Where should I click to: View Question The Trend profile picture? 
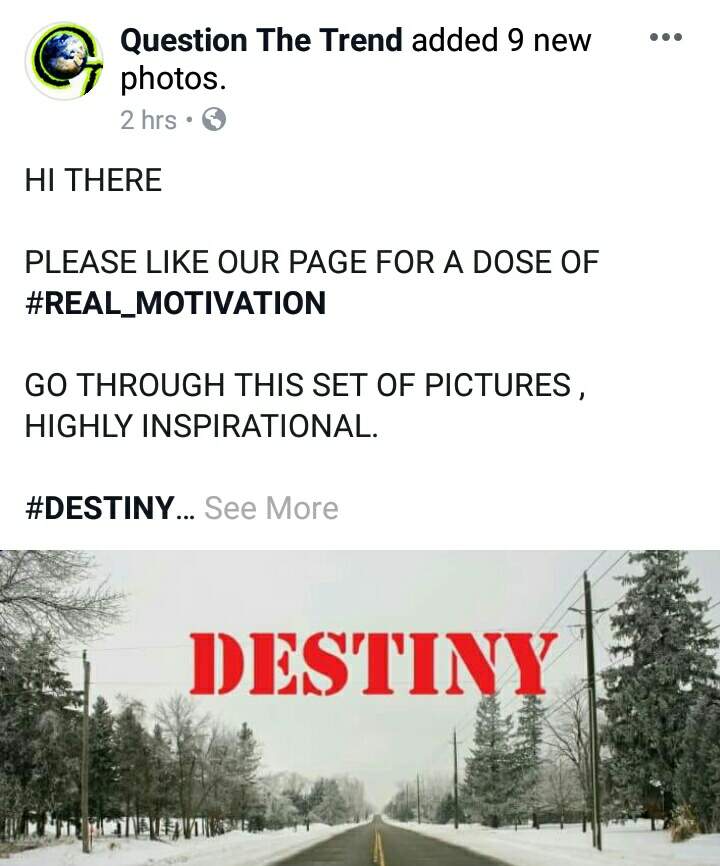(64, 62)
